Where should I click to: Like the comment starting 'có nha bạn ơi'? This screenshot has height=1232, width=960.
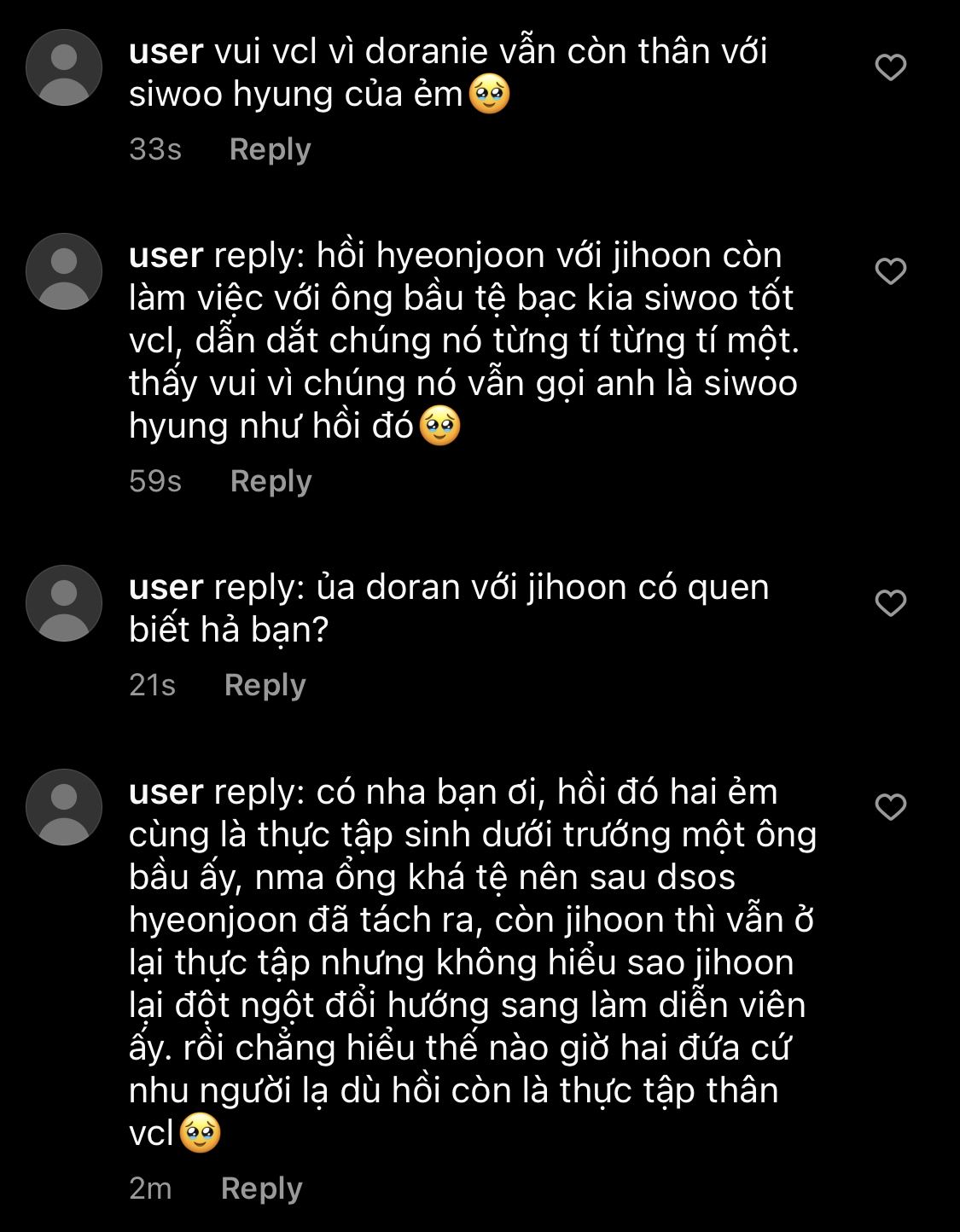tap(890, 807)
